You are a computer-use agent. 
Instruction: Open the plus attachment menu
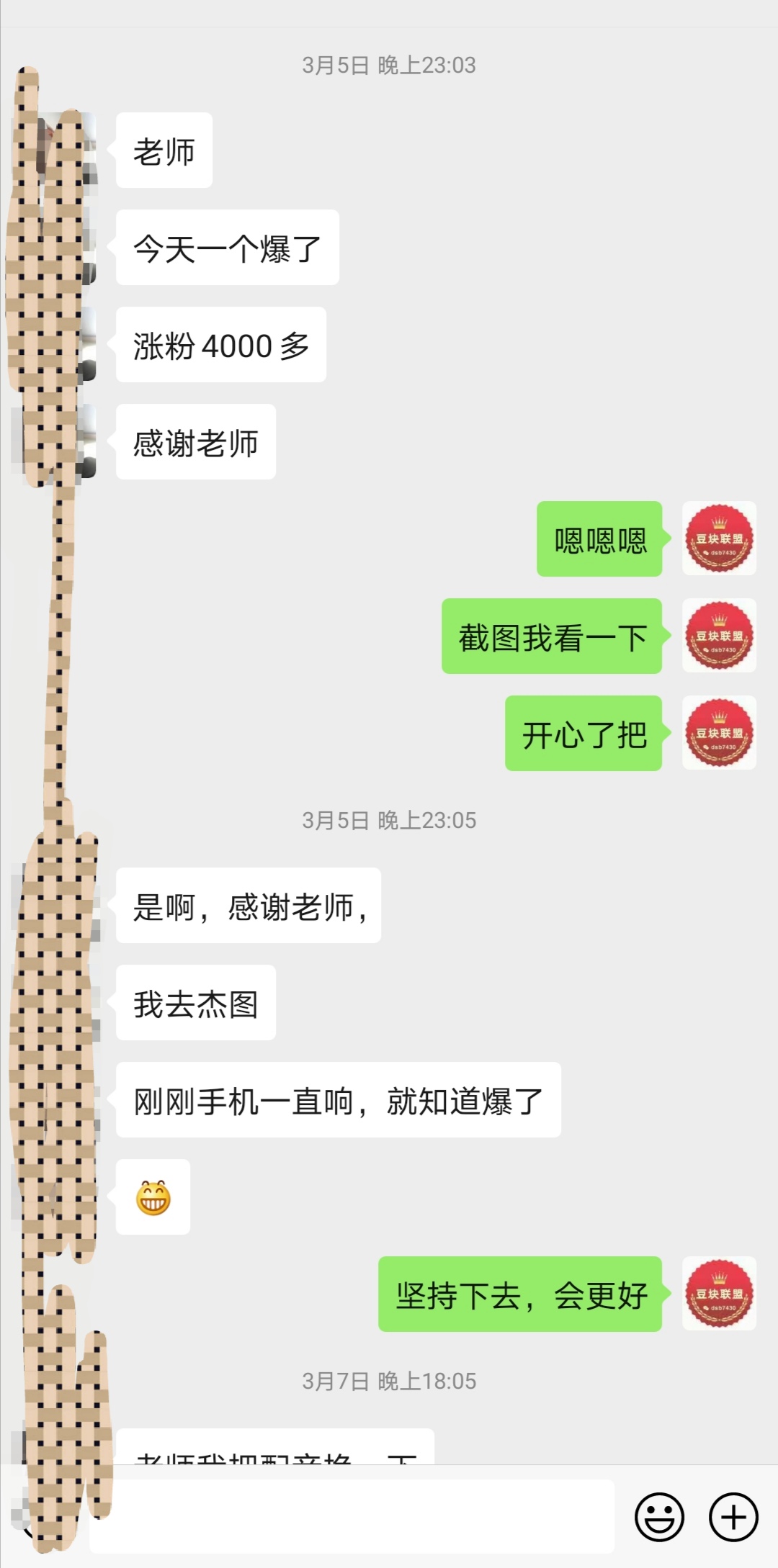click(x=733, y=1516)
